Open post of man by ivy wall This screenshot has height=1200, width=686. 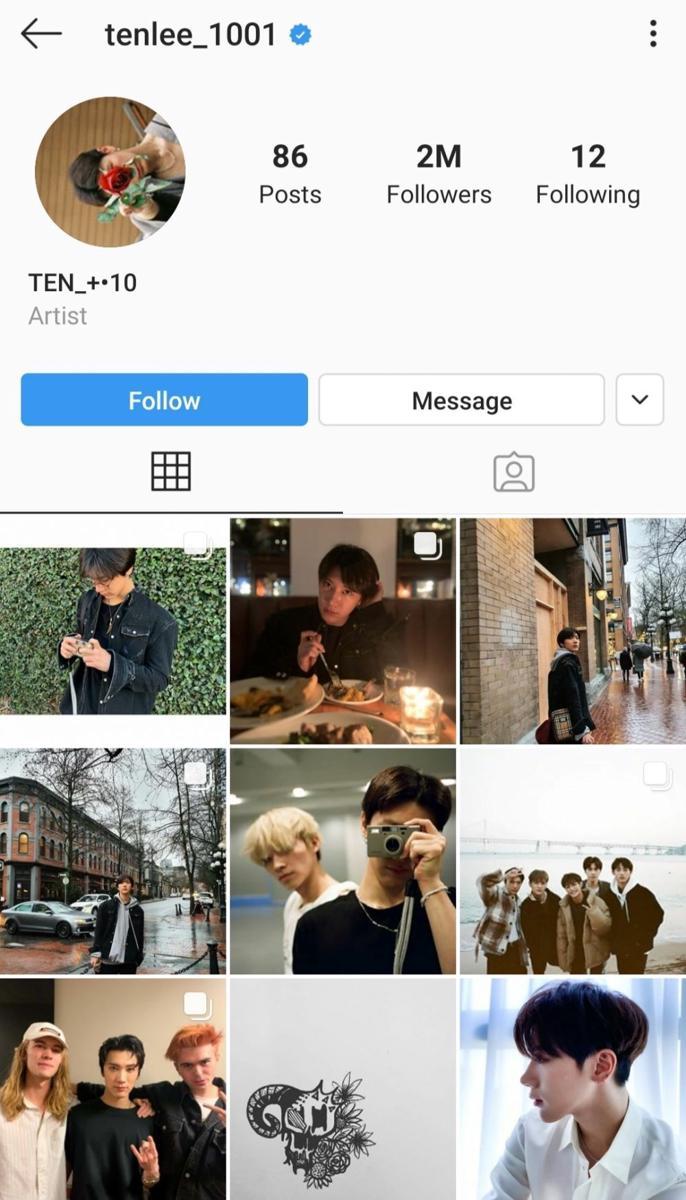(113, 630)
